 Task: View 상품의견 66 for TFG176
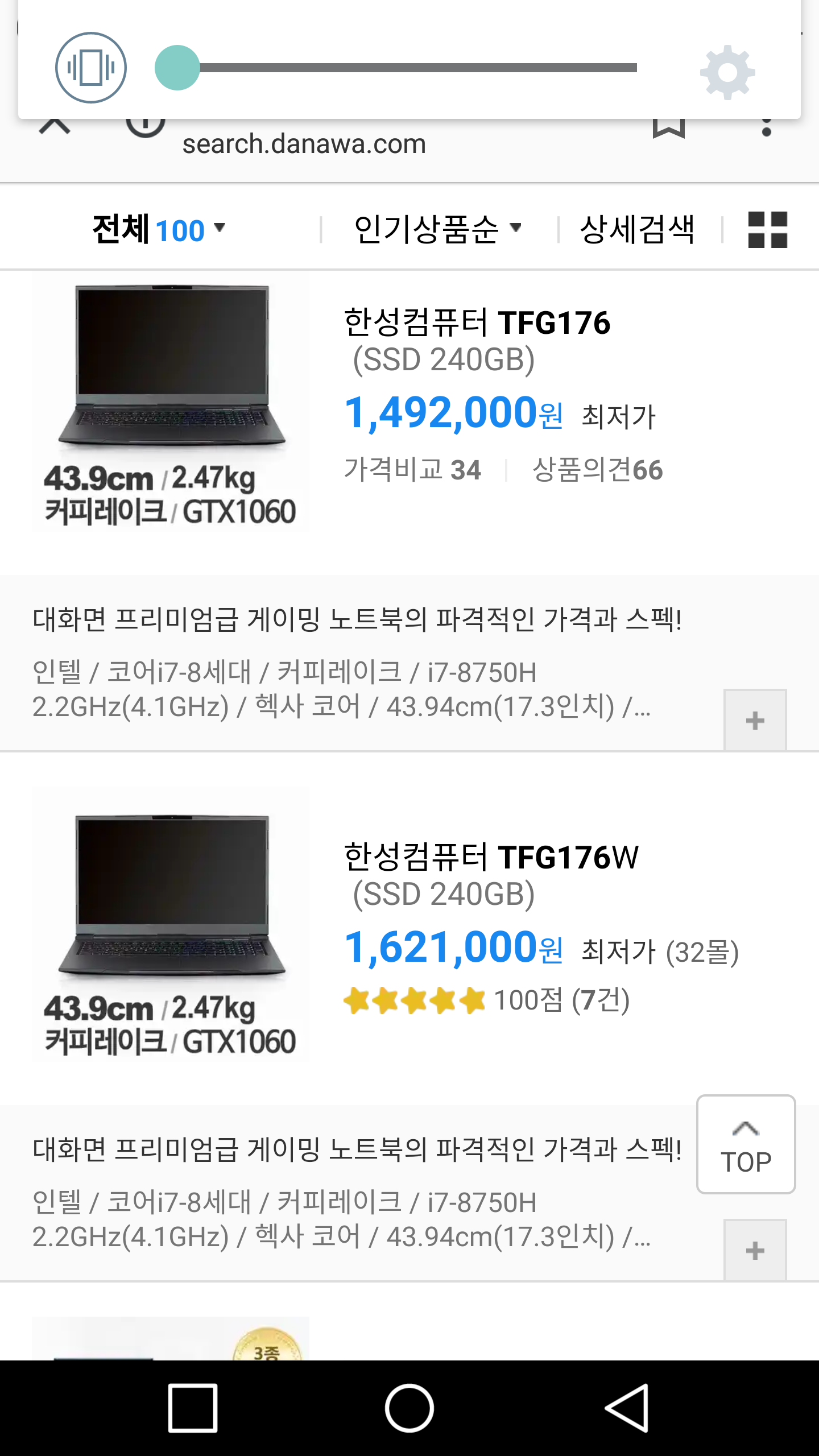tap(597, 470)
